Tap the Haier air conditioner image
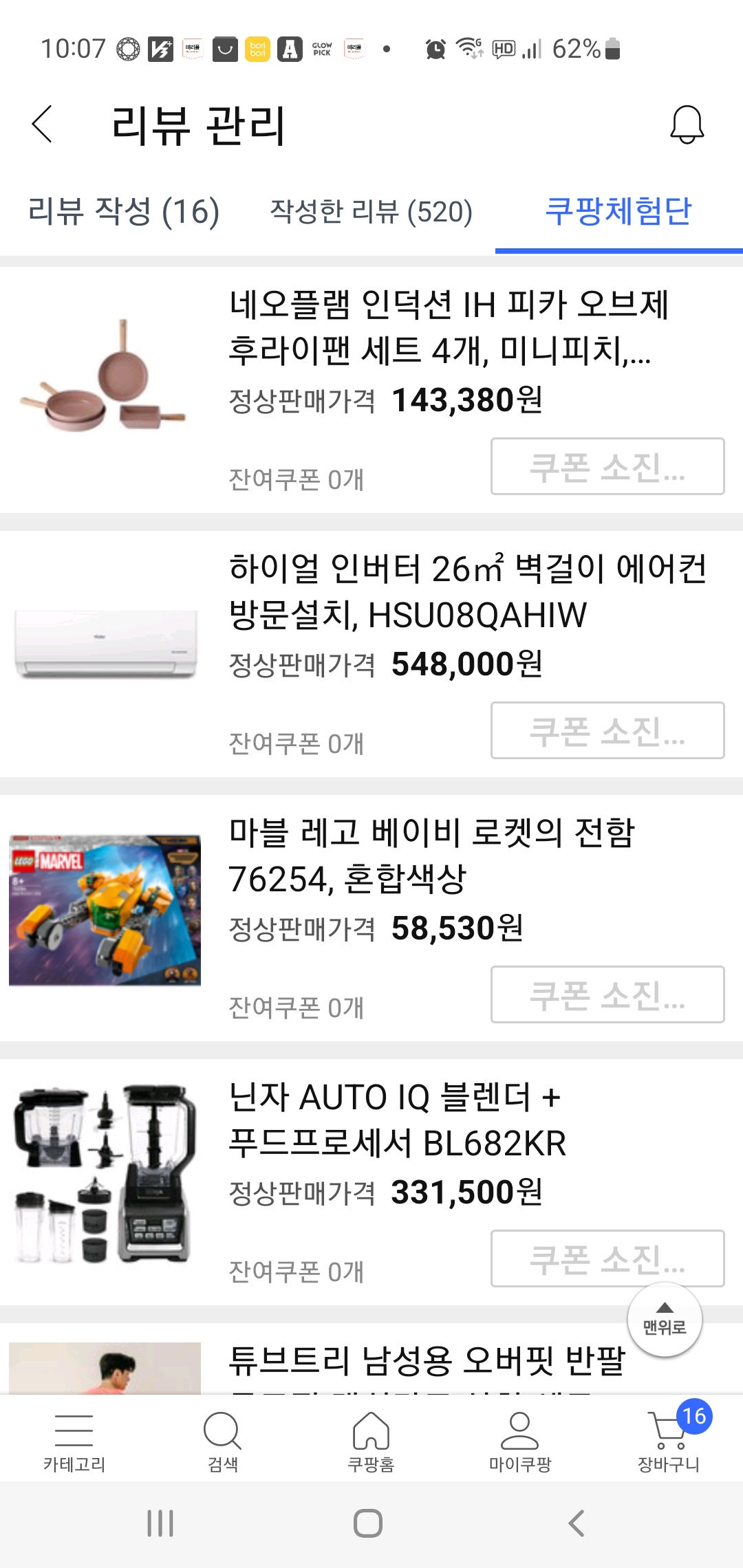Viewport: 743px width, 1568px height. tap(103, 643)
